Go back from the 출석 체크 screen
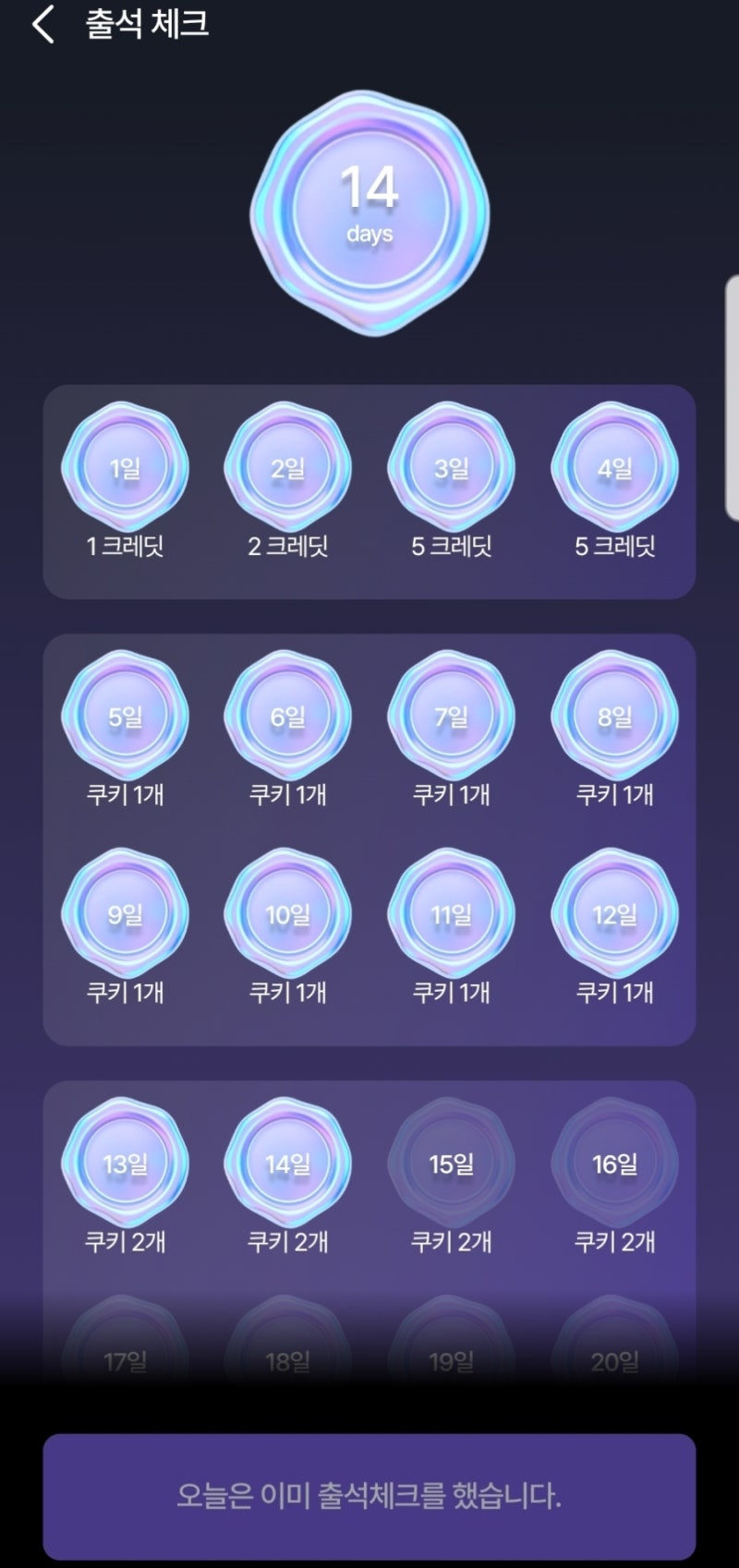Viewport: 739px width, 1568px height. coord(42,25)
